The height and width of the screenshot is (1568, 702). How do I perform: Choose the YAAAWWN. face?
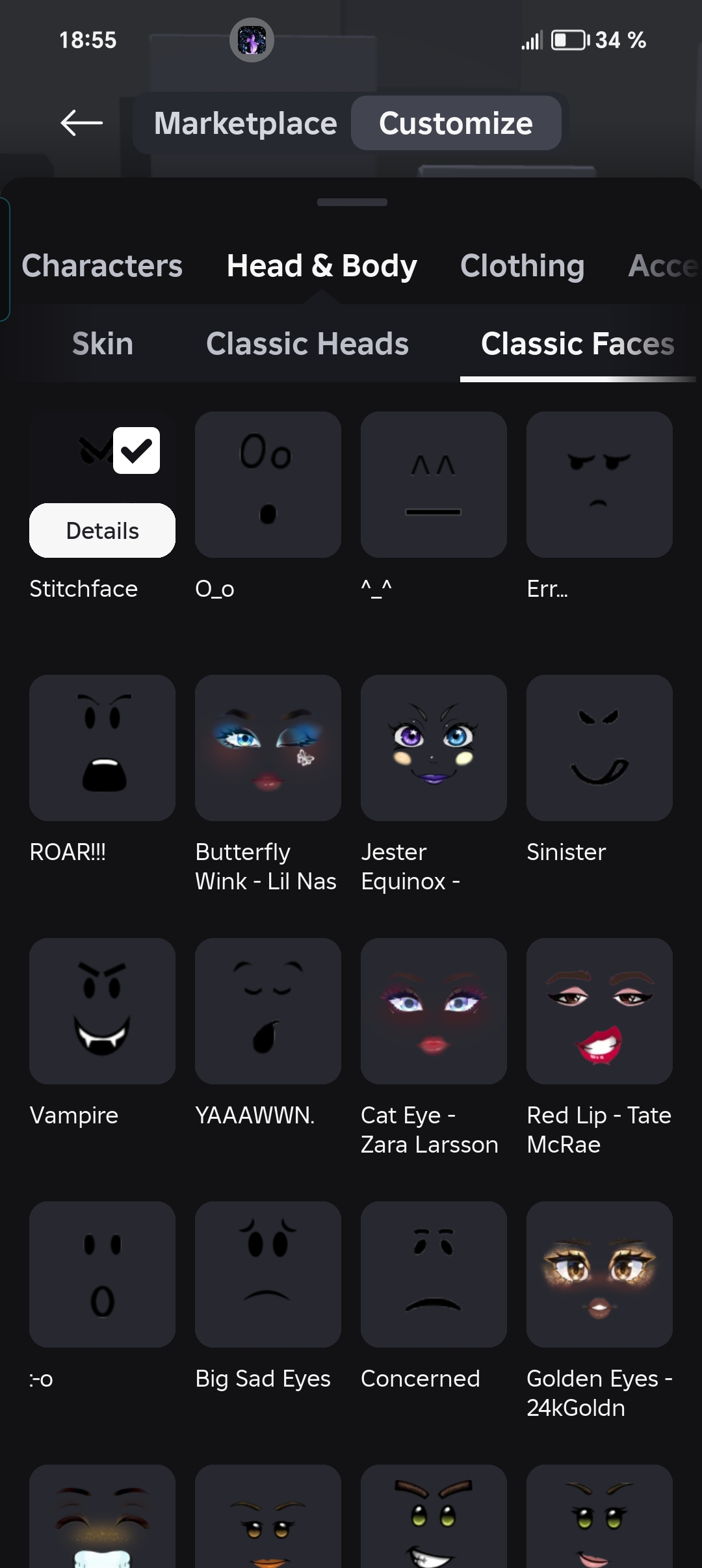click(268, 1011)
